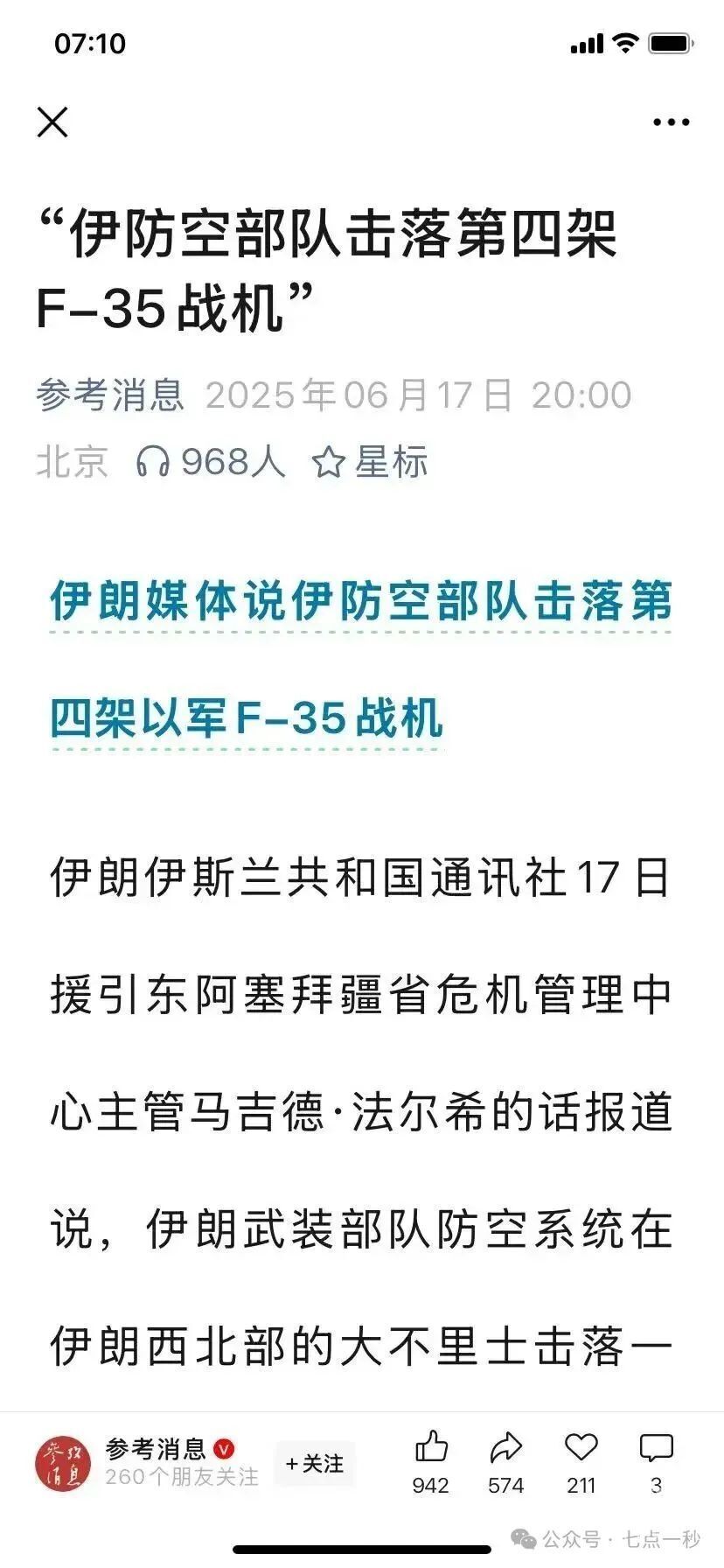Open 参考消息 account link under the title
Screen dimensions: 724x1568
[x=110, y=395]
